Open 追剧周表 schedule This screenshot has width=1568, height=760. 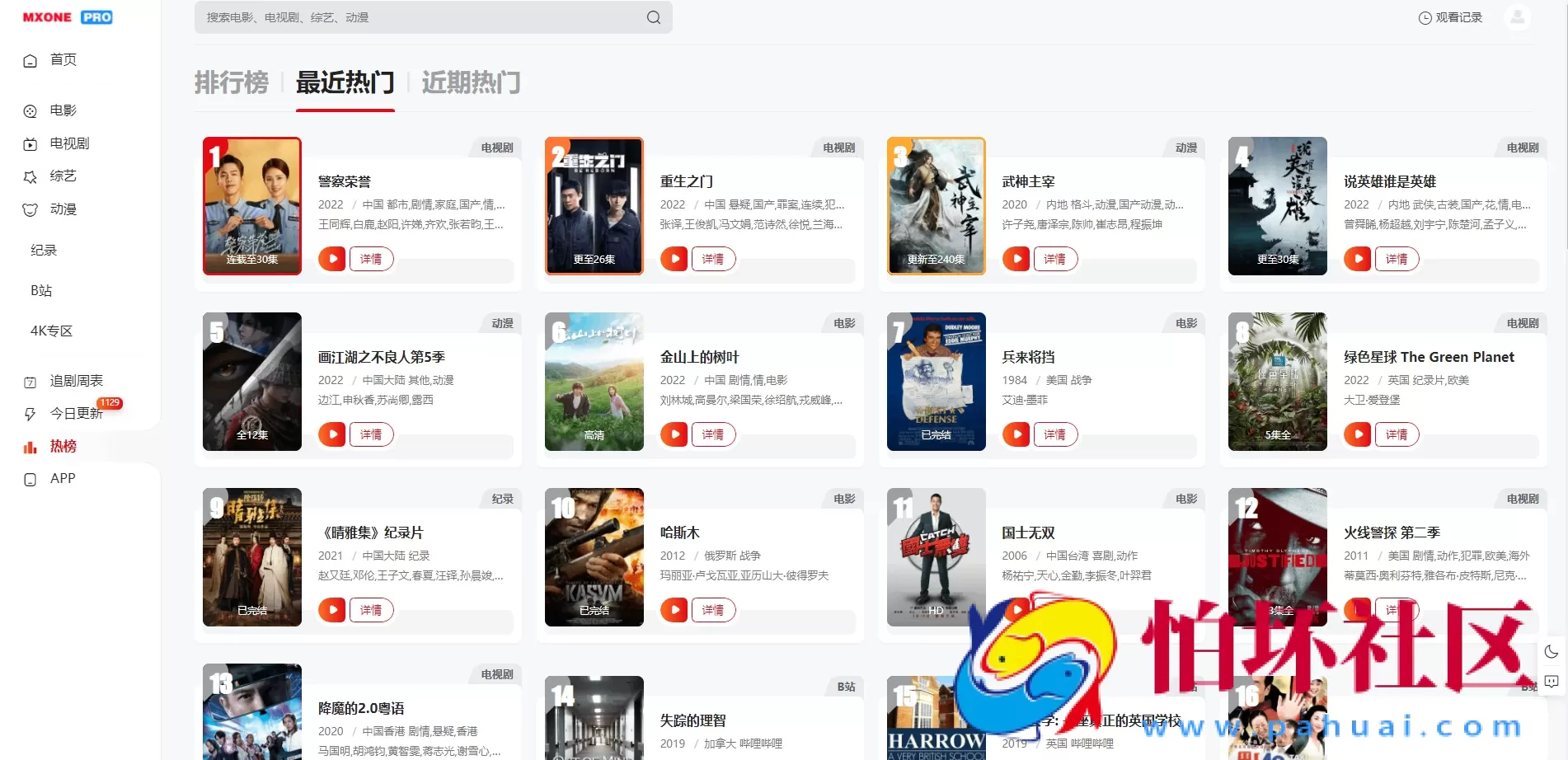75,381
